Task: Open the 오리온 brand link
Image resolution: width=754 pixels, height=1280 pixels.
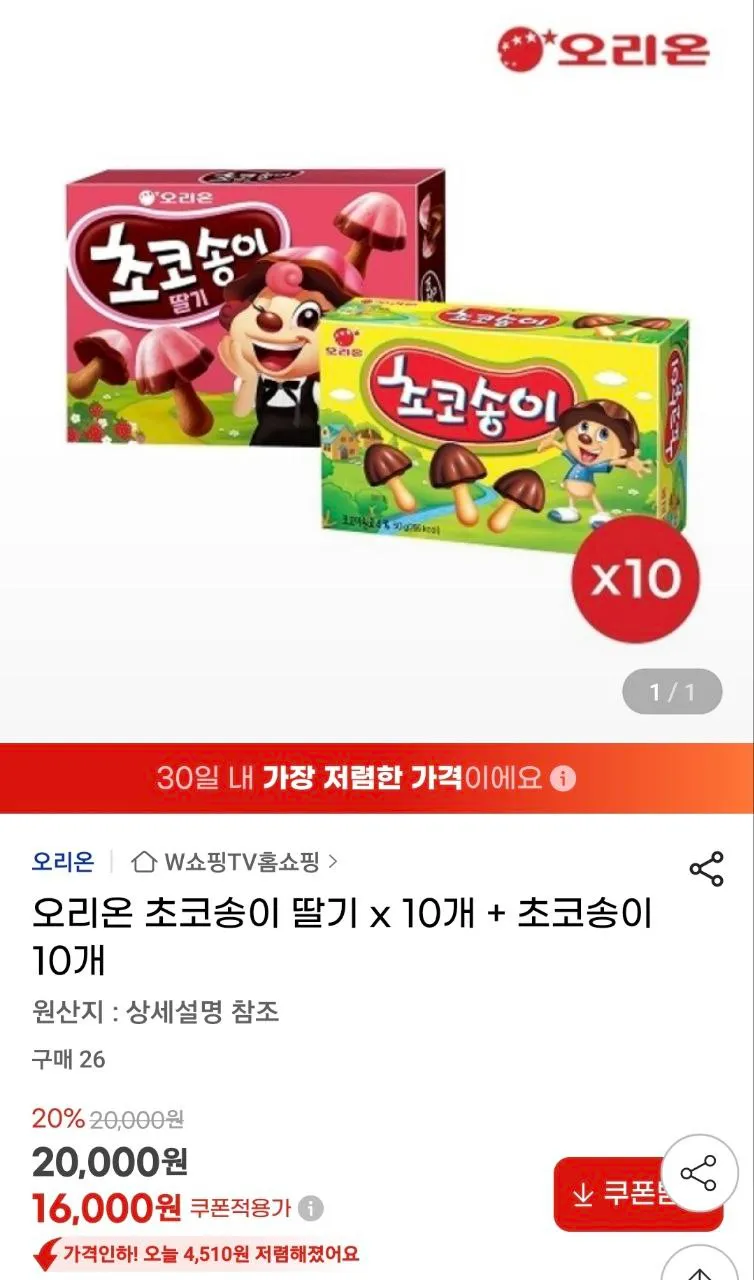Action: tap(63, 861)
